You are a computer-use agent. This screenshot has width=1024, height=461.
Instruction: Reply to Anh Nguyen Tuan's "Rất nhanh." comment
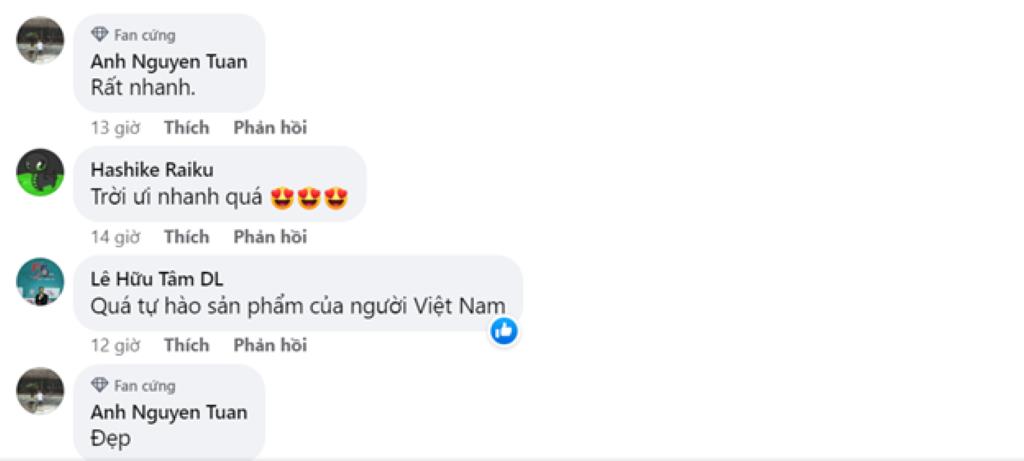pos(270,127)
